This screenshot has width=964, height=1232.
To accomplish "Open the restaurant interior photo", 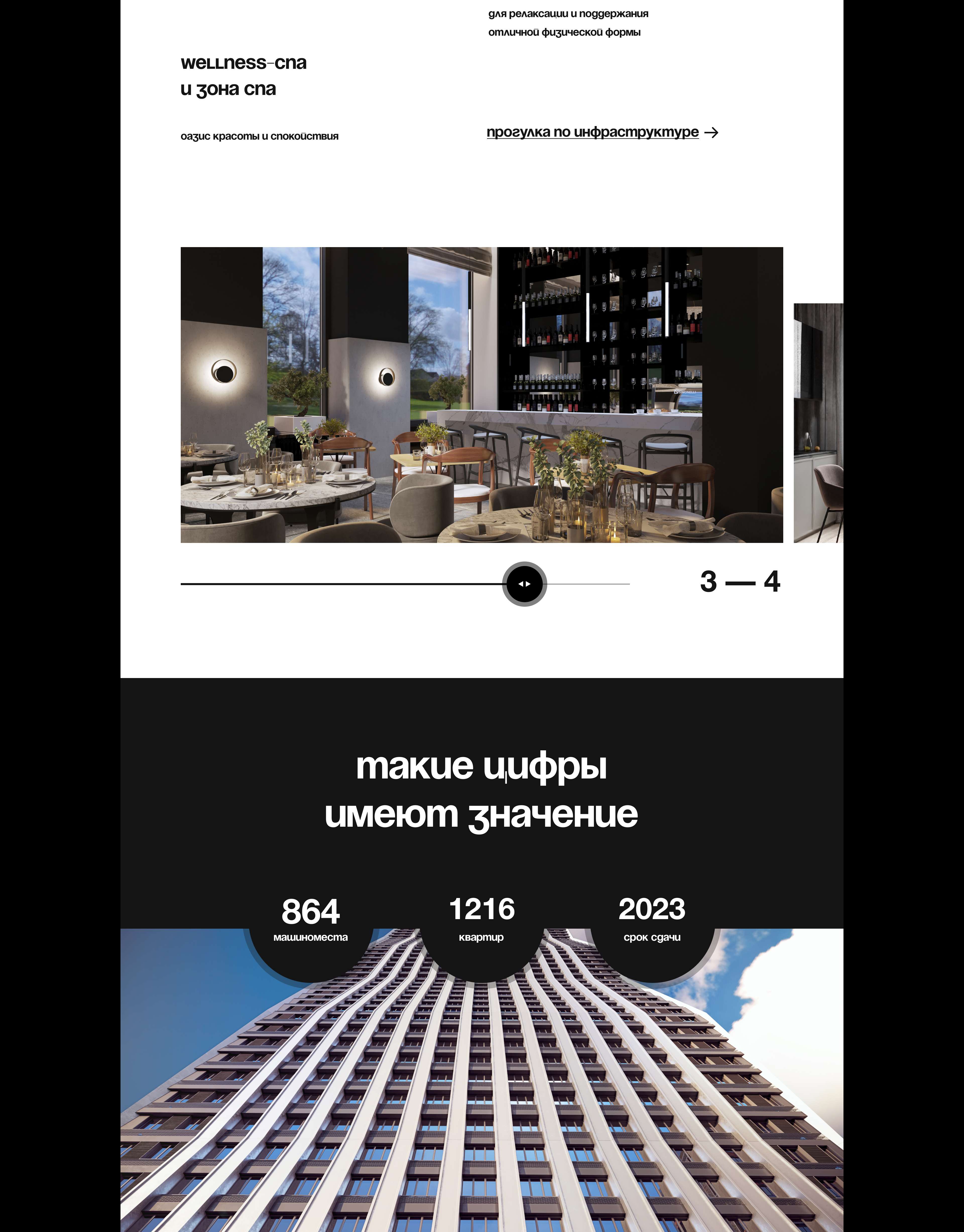I will click(481, 395).
